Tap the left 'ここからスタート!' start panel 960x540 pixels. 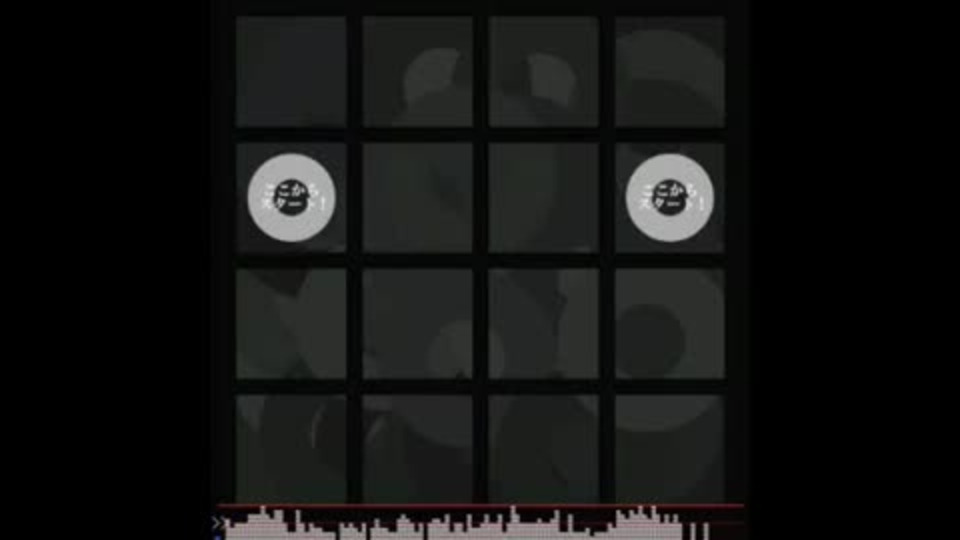tap(292, 197)
